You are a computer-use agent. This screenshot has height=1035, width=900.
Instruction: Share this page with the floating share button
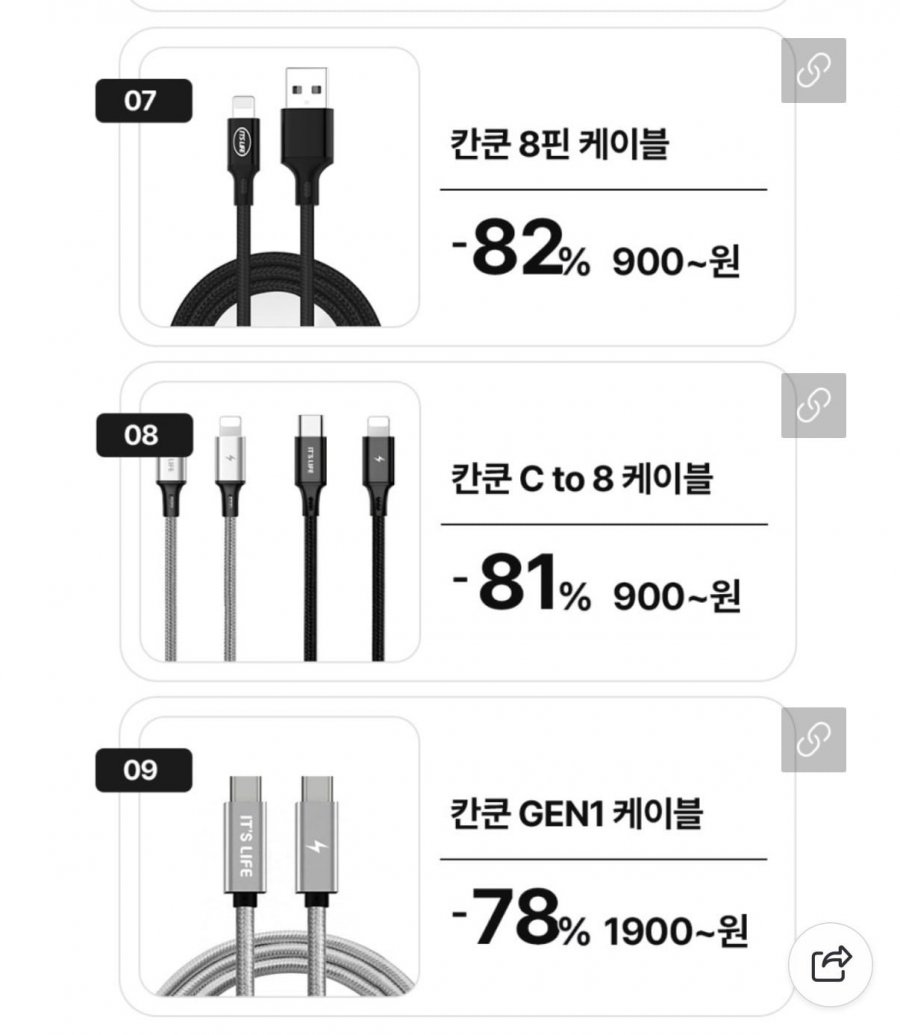point(830,965)
